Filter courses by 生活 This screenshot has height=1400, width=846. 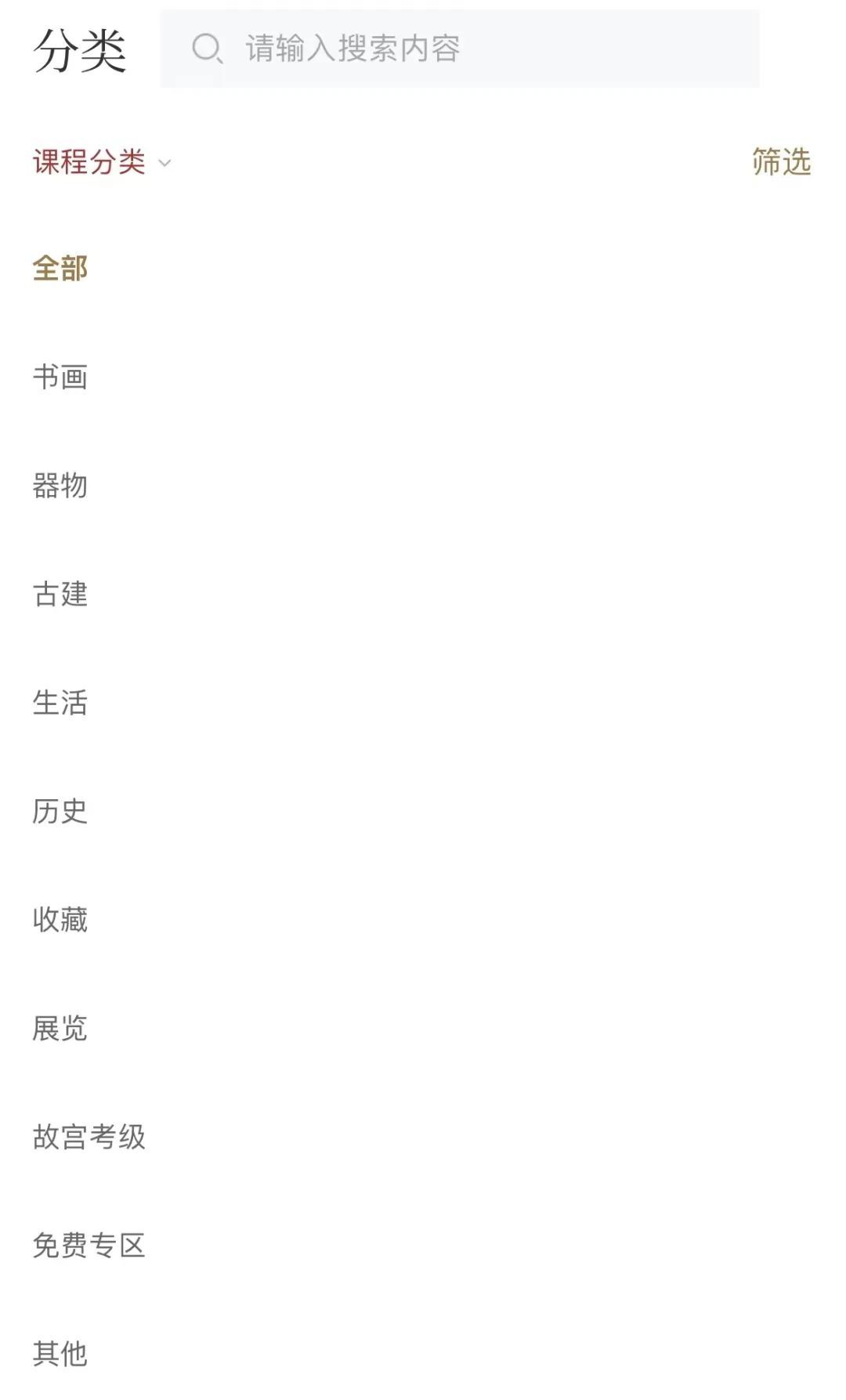60,703
